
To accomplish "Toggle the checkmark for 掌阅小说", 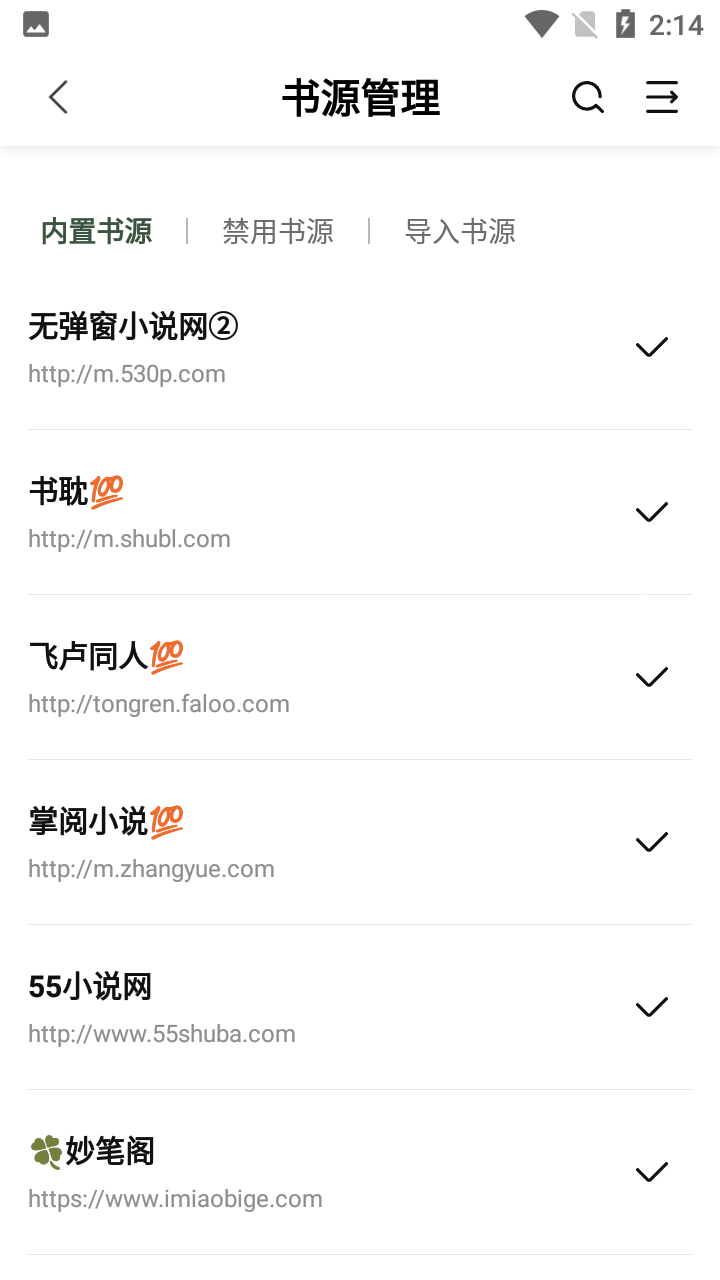I will (652, 842).
